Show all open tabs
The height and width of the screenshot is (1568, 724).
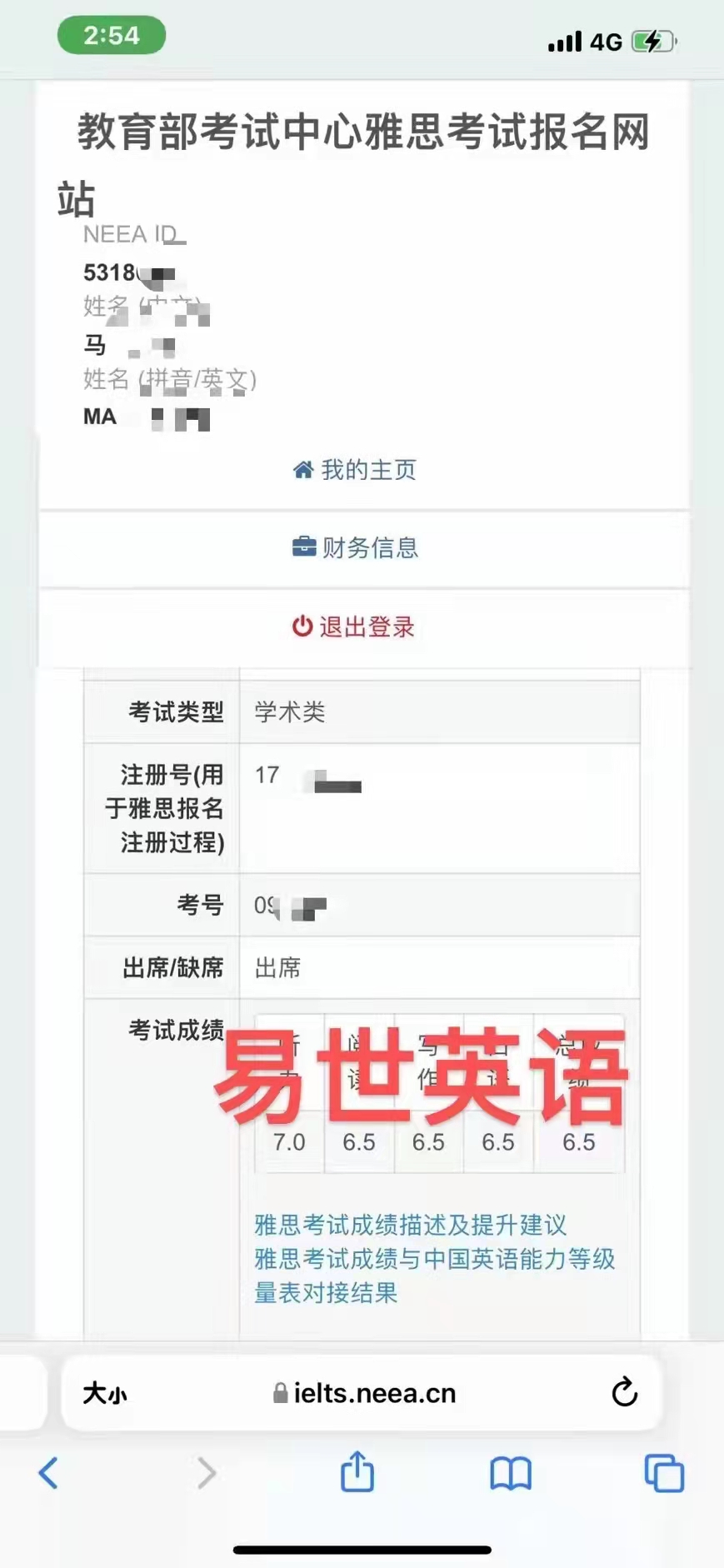tap(664, 1473)
